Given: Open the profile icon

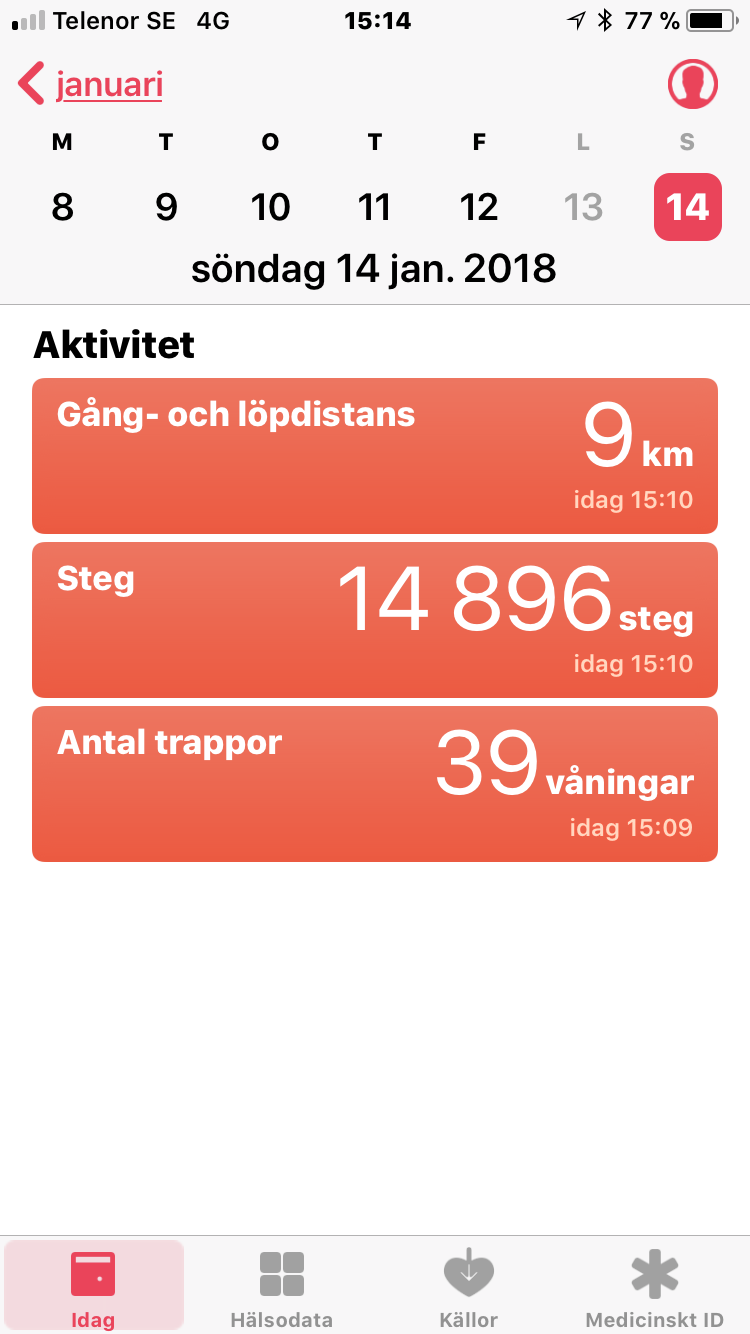Looking at the screenshot, I should coord(693,84).
